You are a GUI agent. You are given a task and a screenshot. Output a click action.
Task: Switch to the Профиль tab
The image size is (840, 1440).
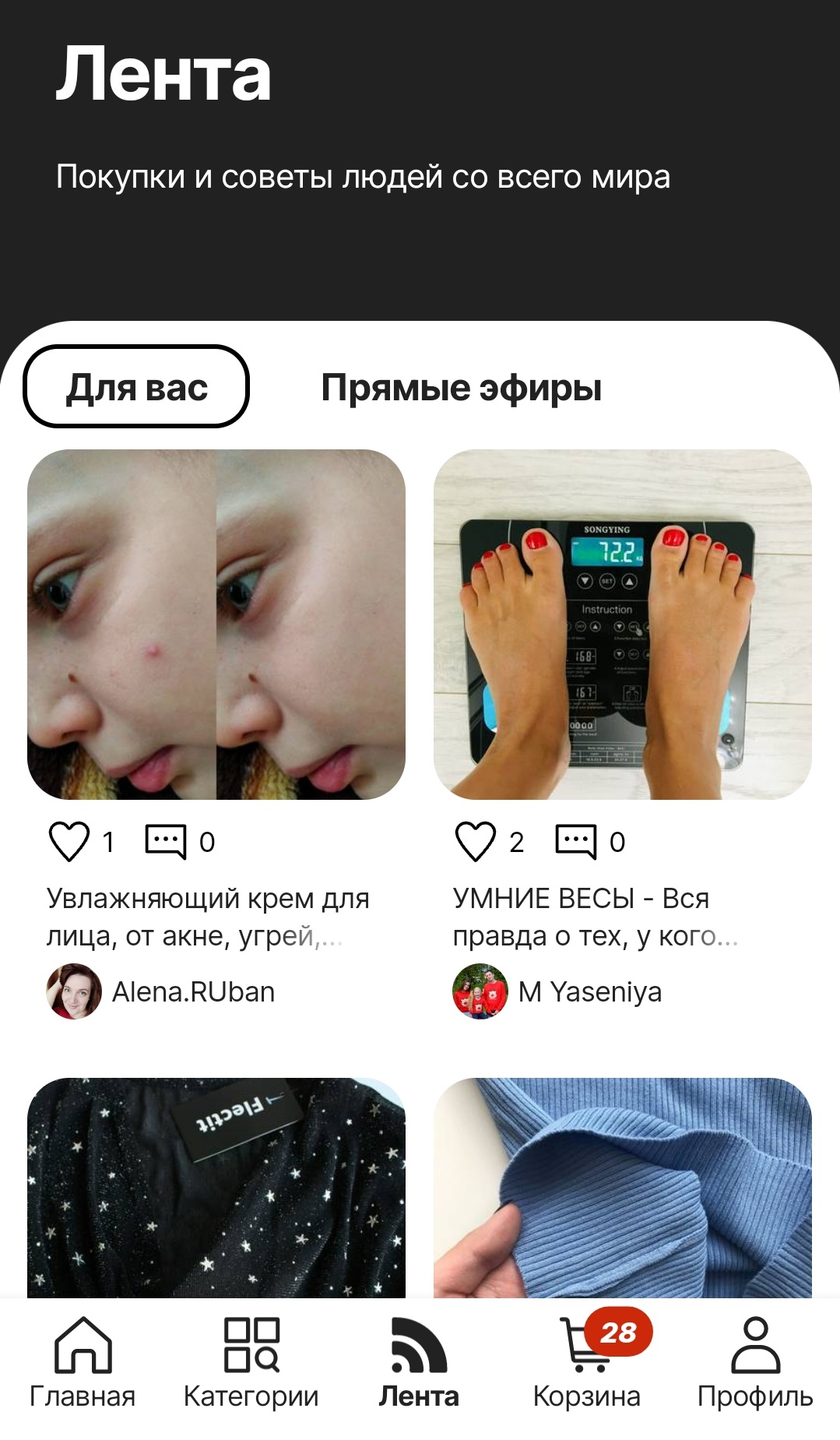click(755, 1362)
